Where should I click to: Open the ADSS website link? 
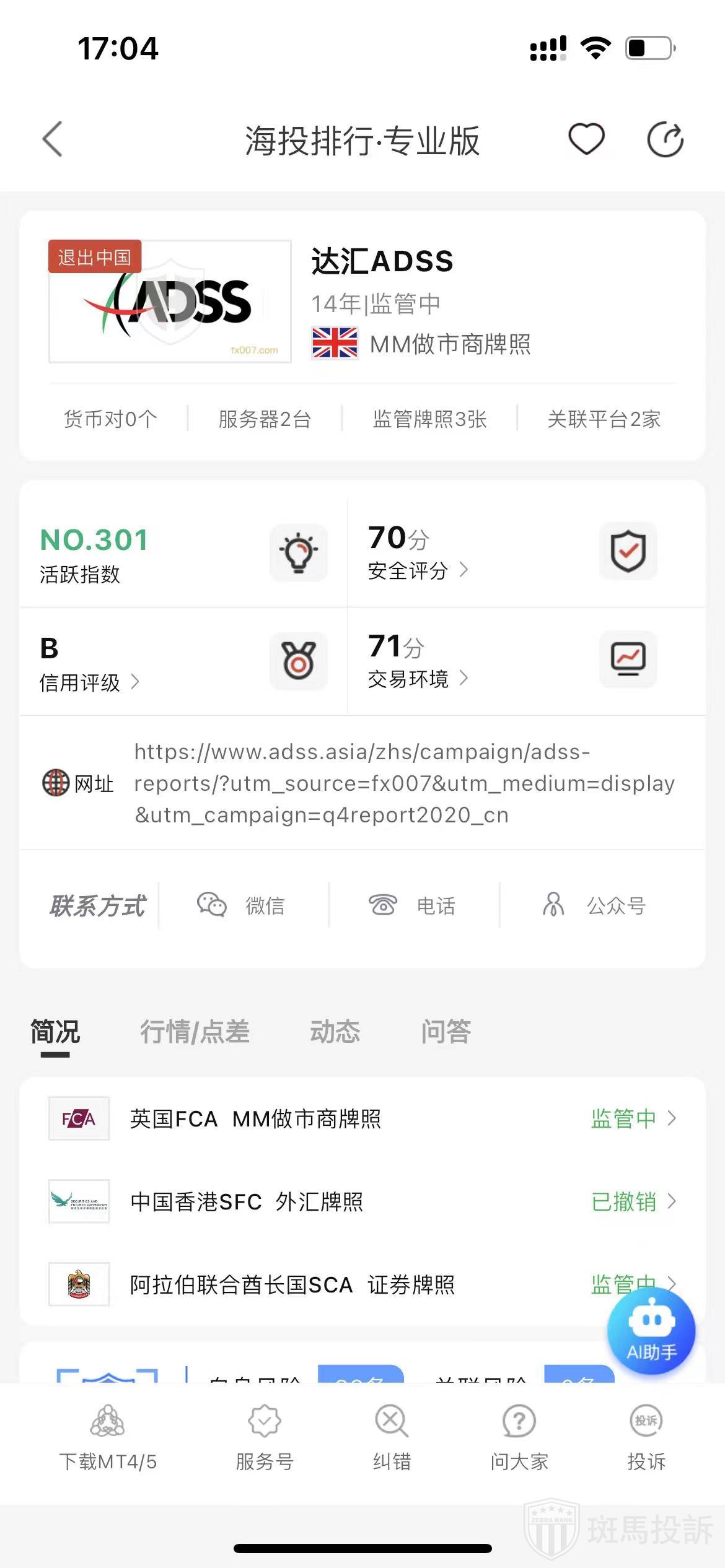pyautogui.click(x=403, y=783)
